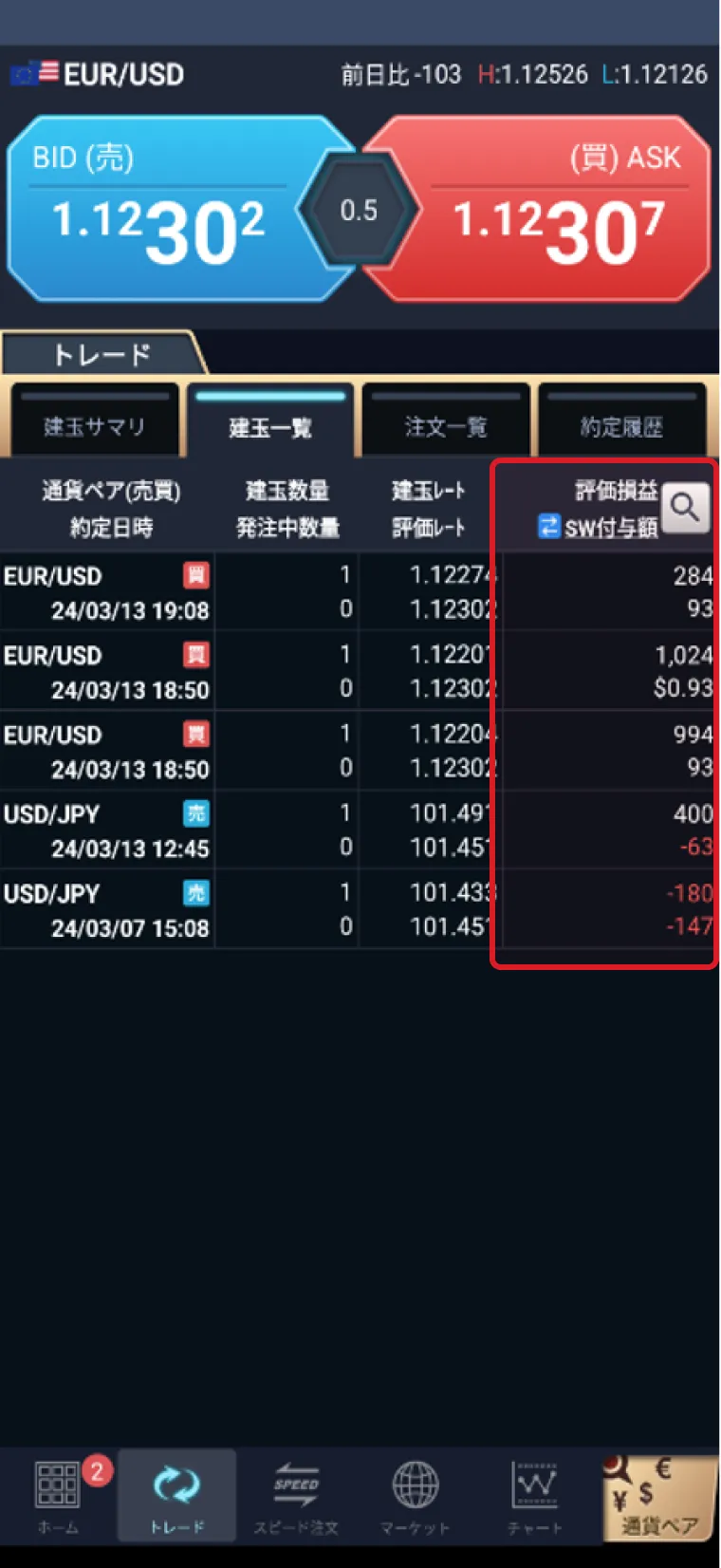
Task: Switch to the 注文一覧 tab
Action: click(x=446, y=426)
